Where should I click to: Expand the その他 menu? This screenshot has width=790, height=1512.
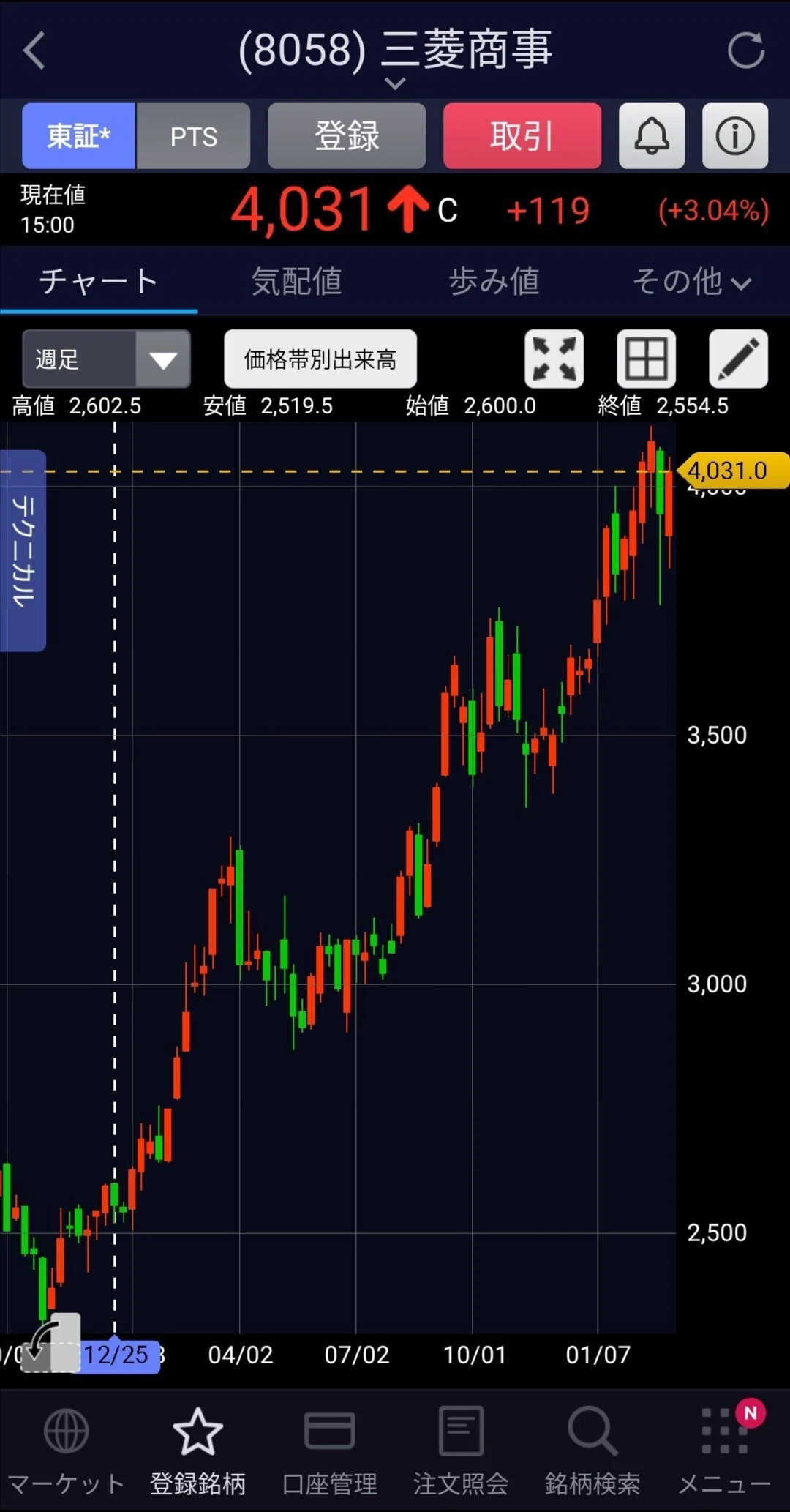pyautogui.click(x=692, y=281)
